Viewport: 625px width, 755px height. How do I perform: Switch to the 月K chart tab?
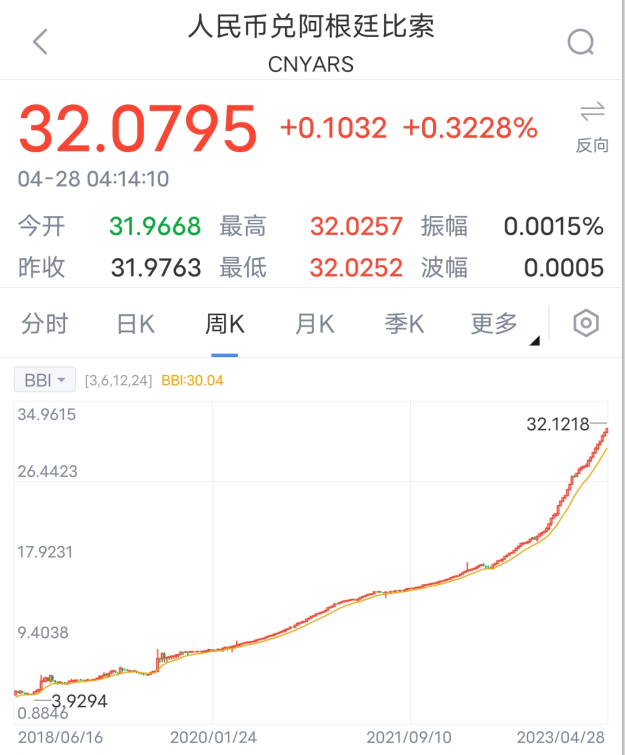pos(314,324)
